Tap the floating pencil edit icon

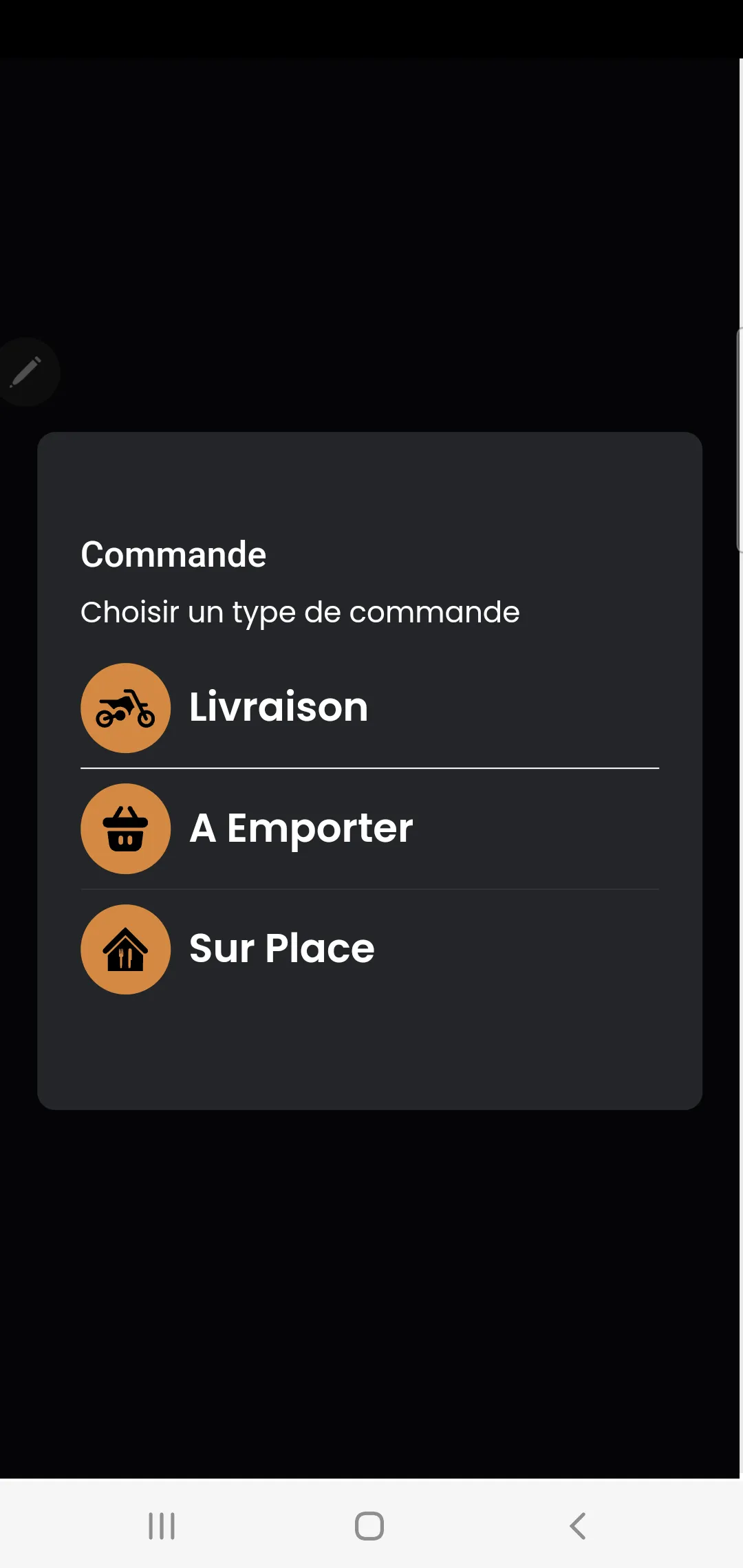[x=26, y=372]
